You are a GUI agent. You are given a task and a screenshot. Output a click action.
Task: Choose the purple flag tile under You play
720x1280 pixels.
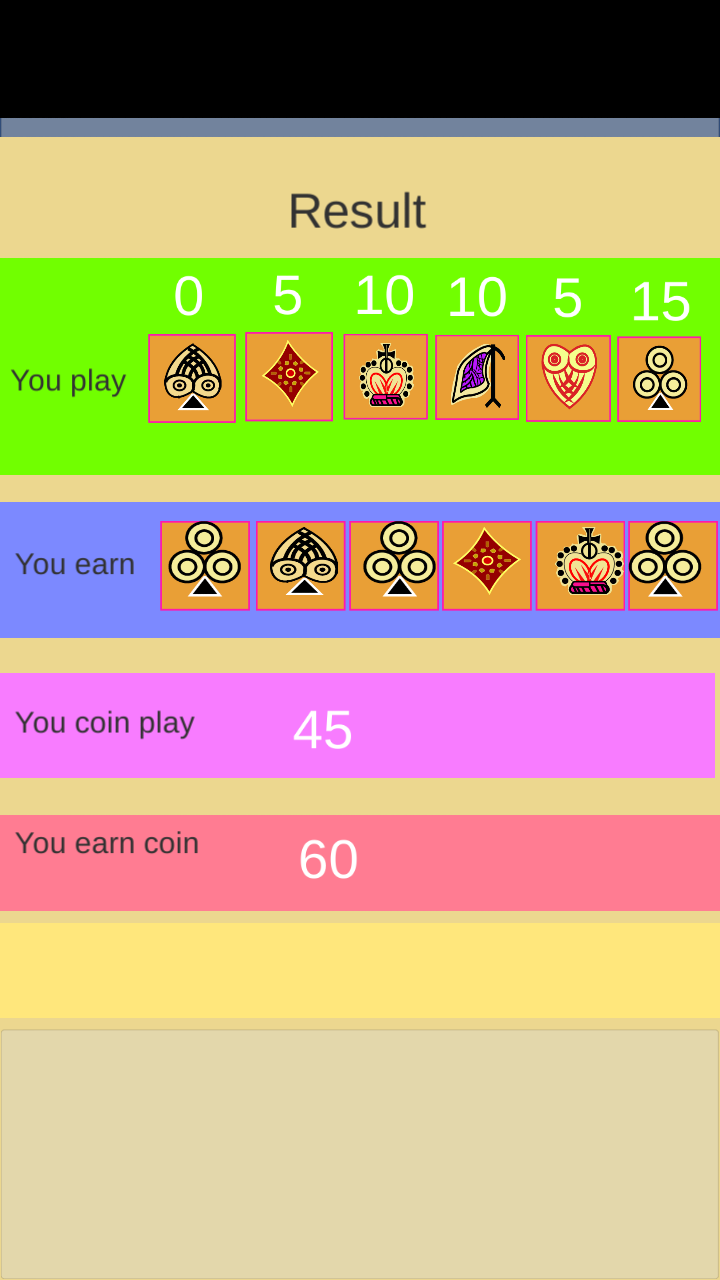477,377
